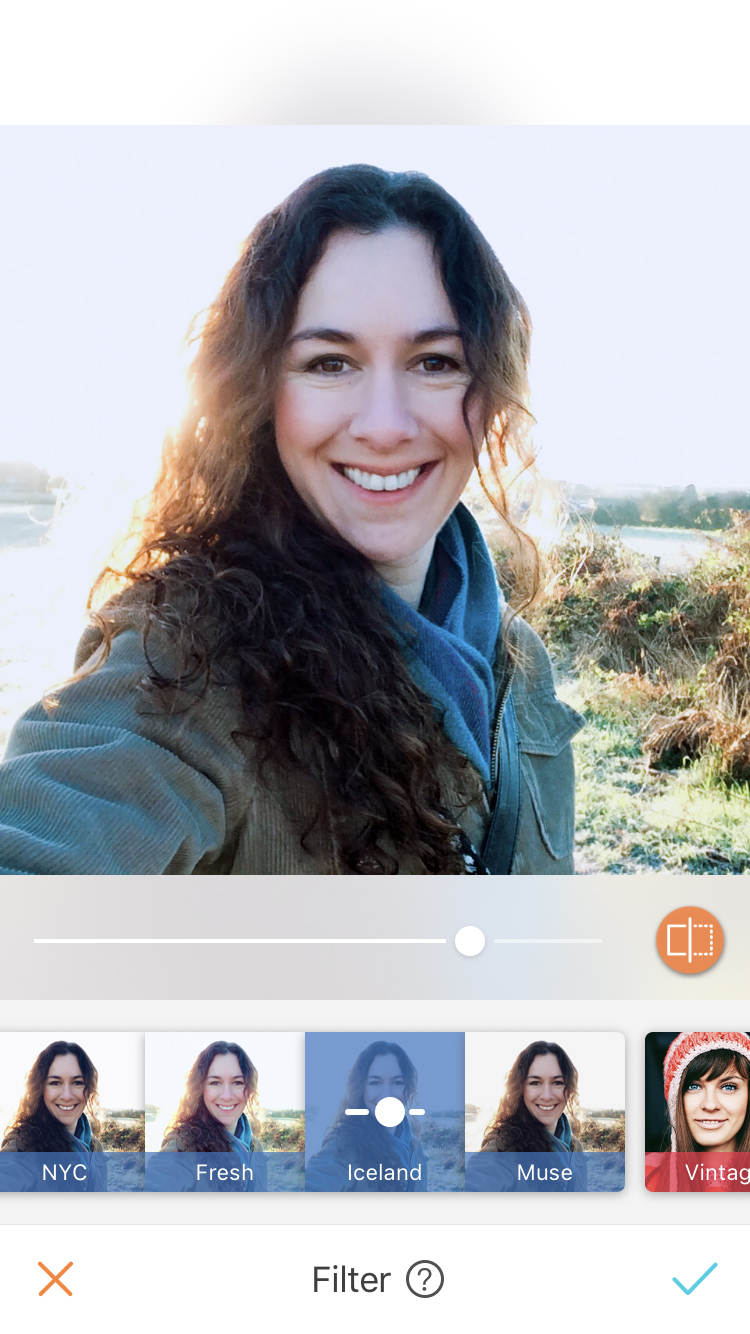Tap the filter intensity slider track
This screenshot has height=1334, width=750.
(x=318, y=941)
